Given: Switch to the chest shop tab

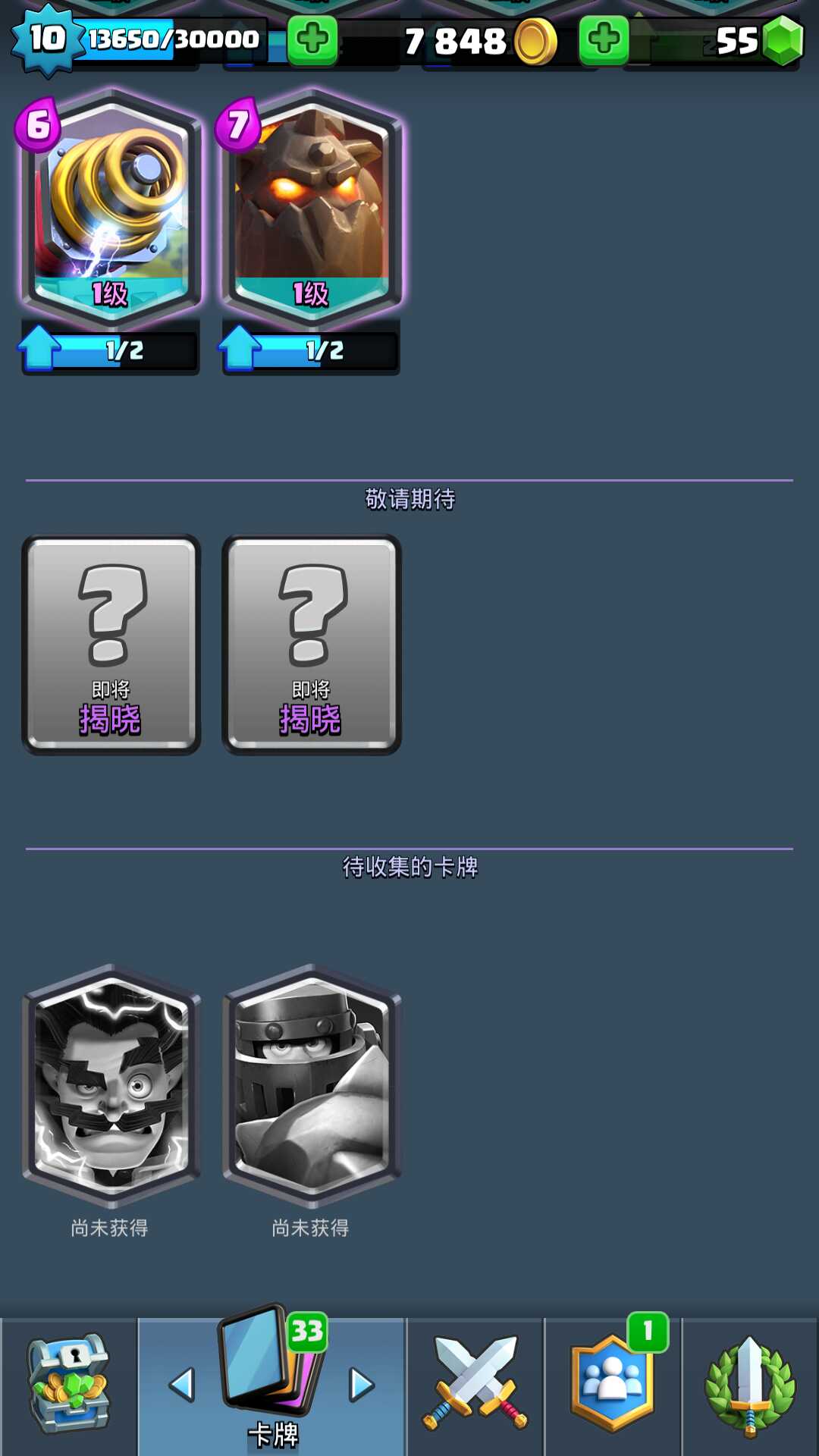Looking at the screenshot, I should tap(69, 1384).
